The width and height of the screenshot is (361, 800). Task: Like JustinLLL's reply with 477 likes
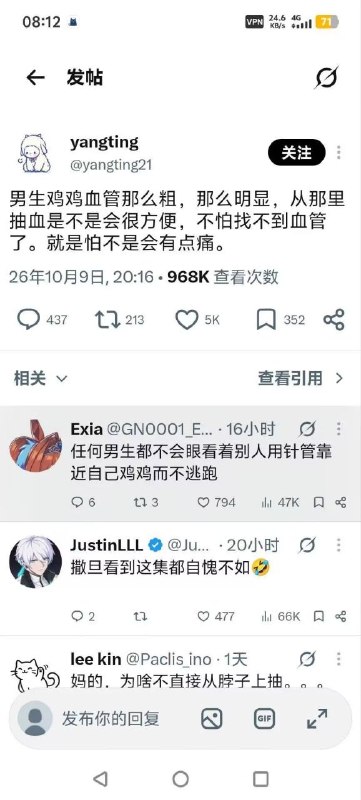(x=216, y=616)
